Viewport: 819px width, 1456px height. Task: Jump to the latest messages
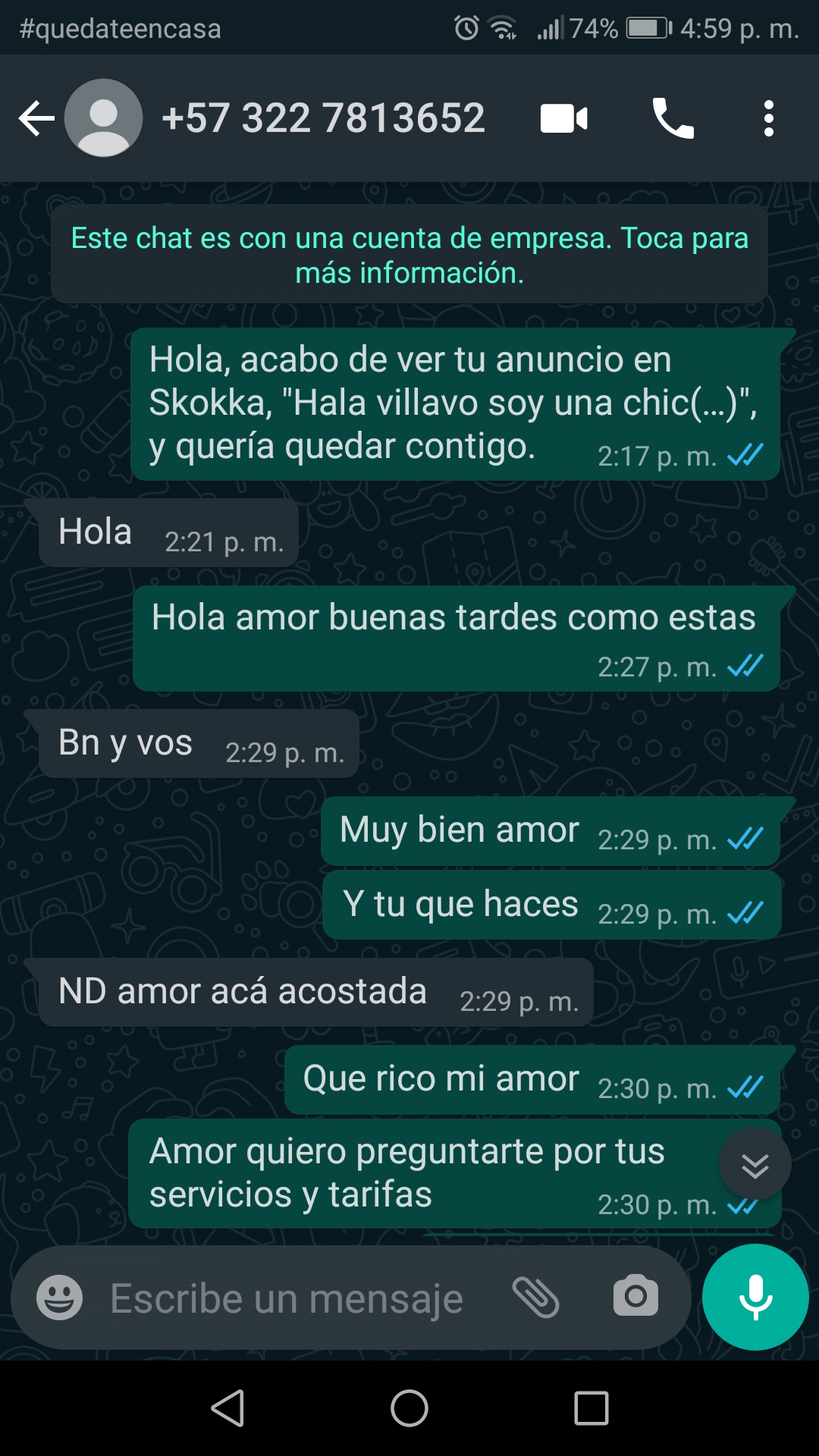point(755,1165)
